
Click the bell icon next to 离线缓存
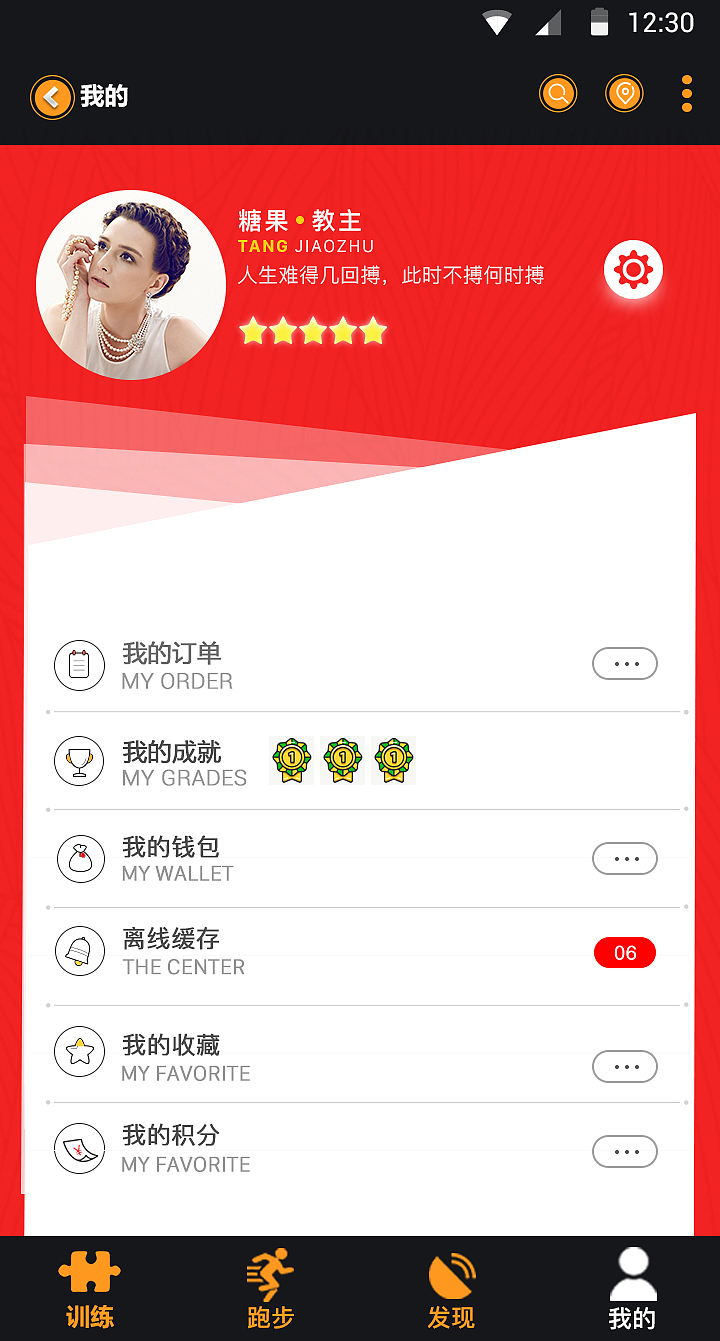pos(79,951)
